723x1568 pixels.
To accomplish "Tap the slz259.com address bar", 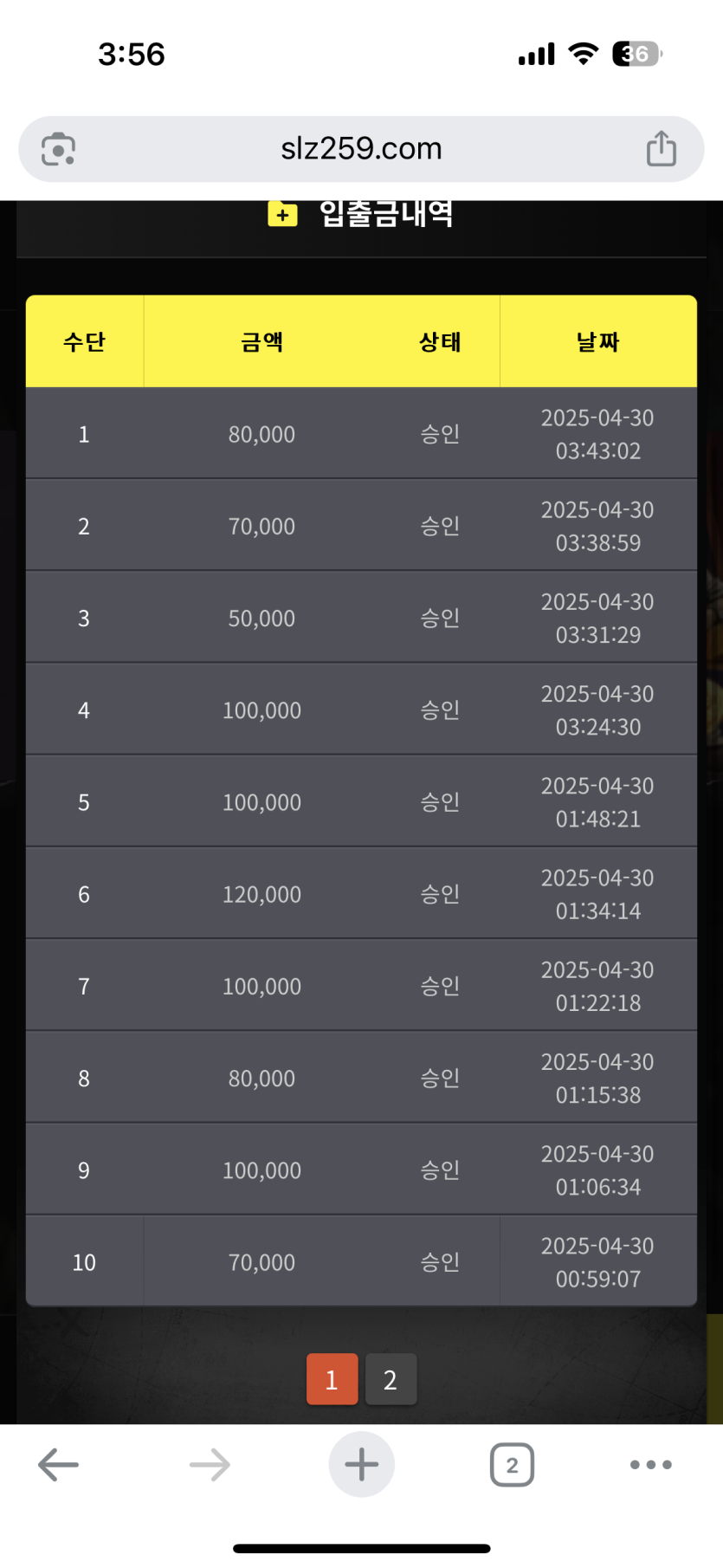I will click(x=361, y=149).
